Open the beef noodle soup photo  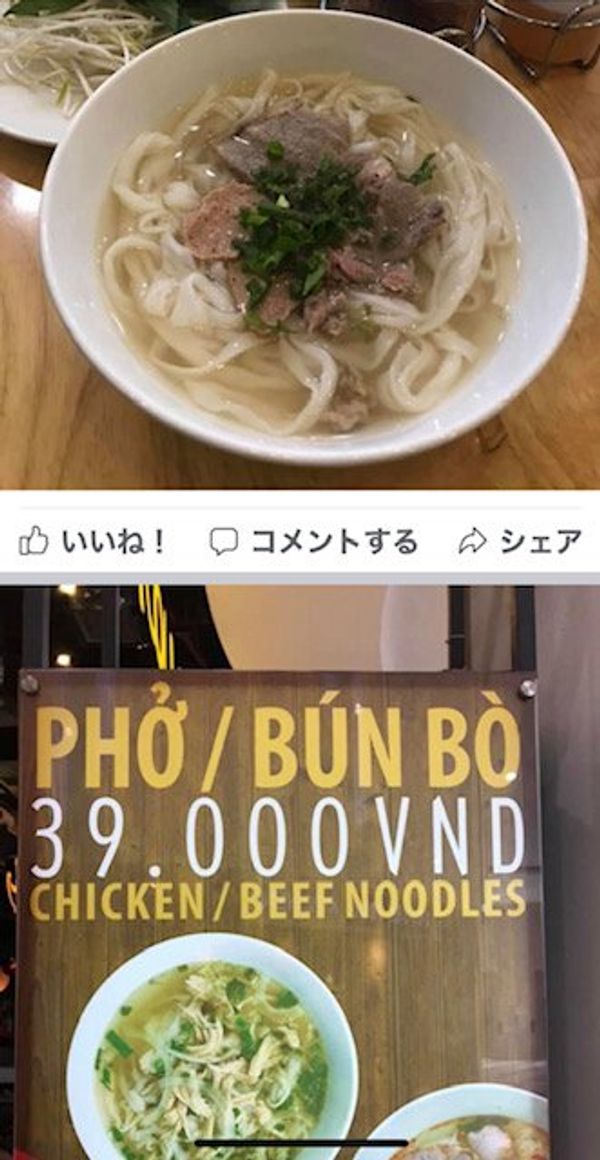pyautogui.click(x=300, y=244)
